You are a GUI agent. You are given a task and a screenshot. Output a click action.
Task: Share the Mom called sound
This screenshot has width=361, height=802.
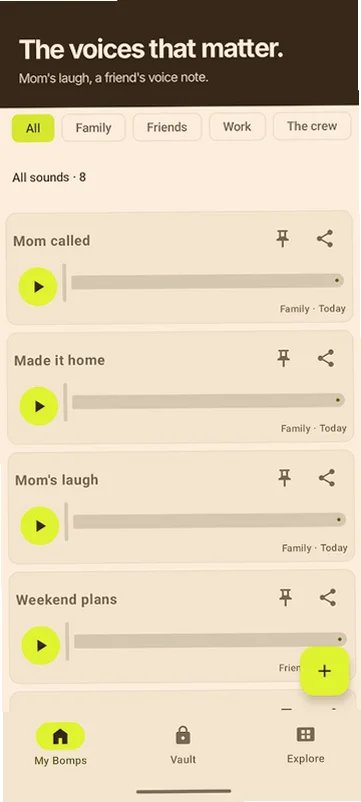[x=325, y=238]
